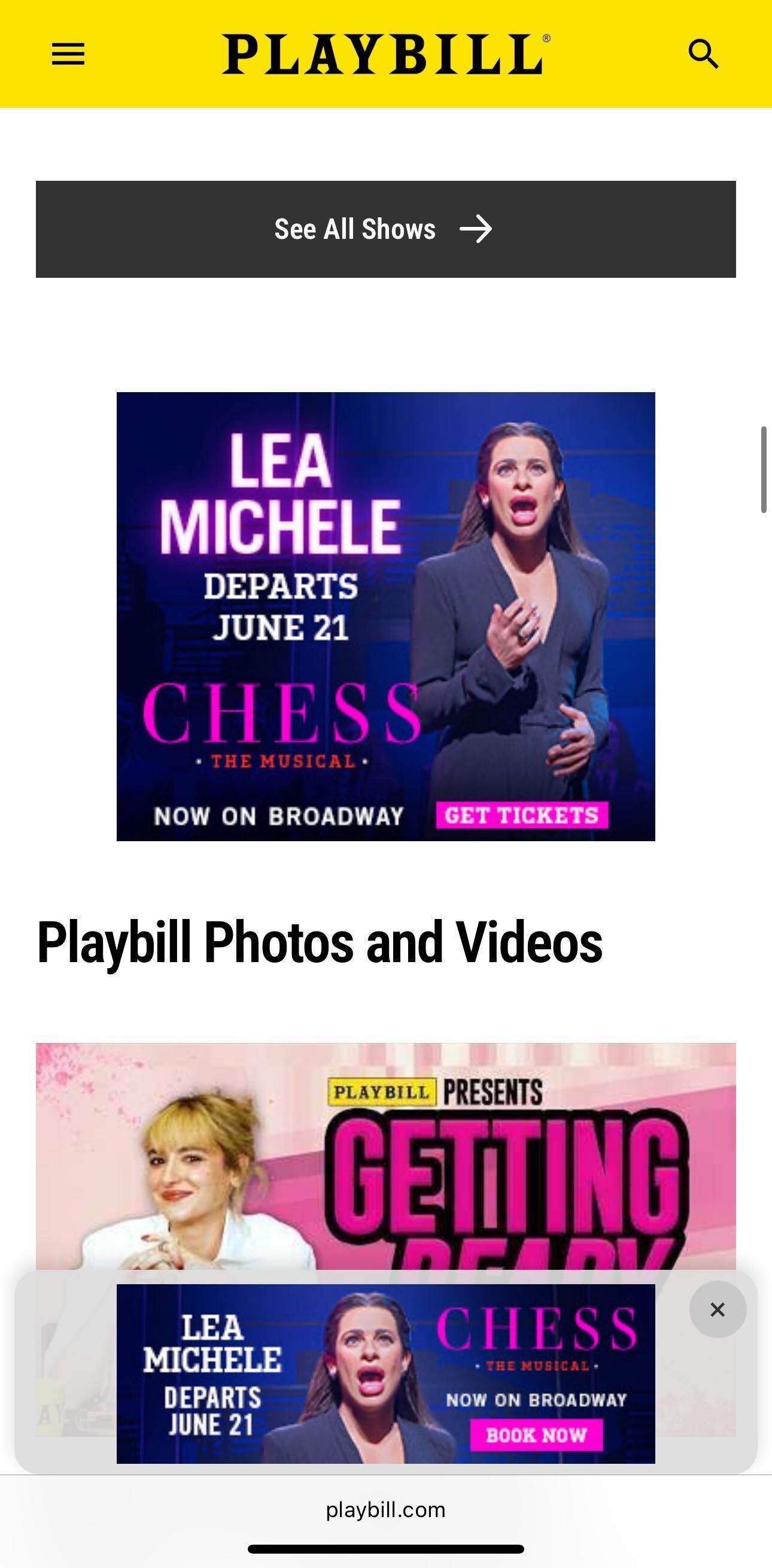Open the hamburger navigation menu
This screenshot has height=1568, width=772.
68,54
